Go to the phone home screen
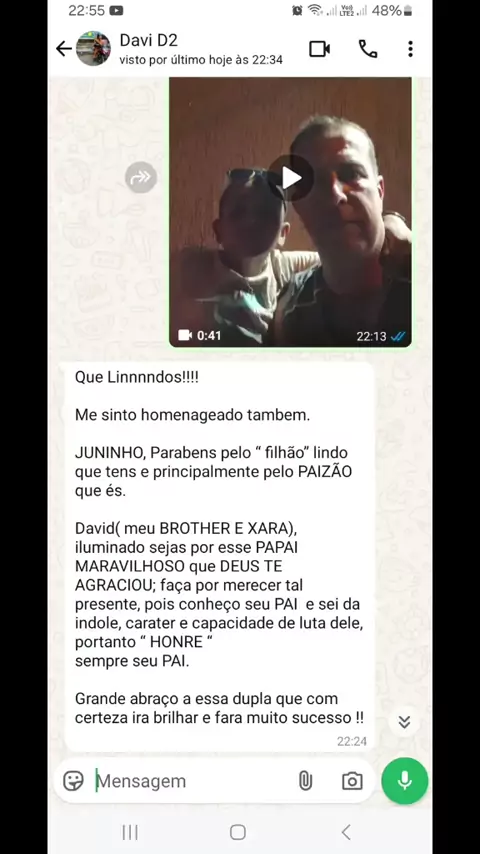 coord(238,832)
